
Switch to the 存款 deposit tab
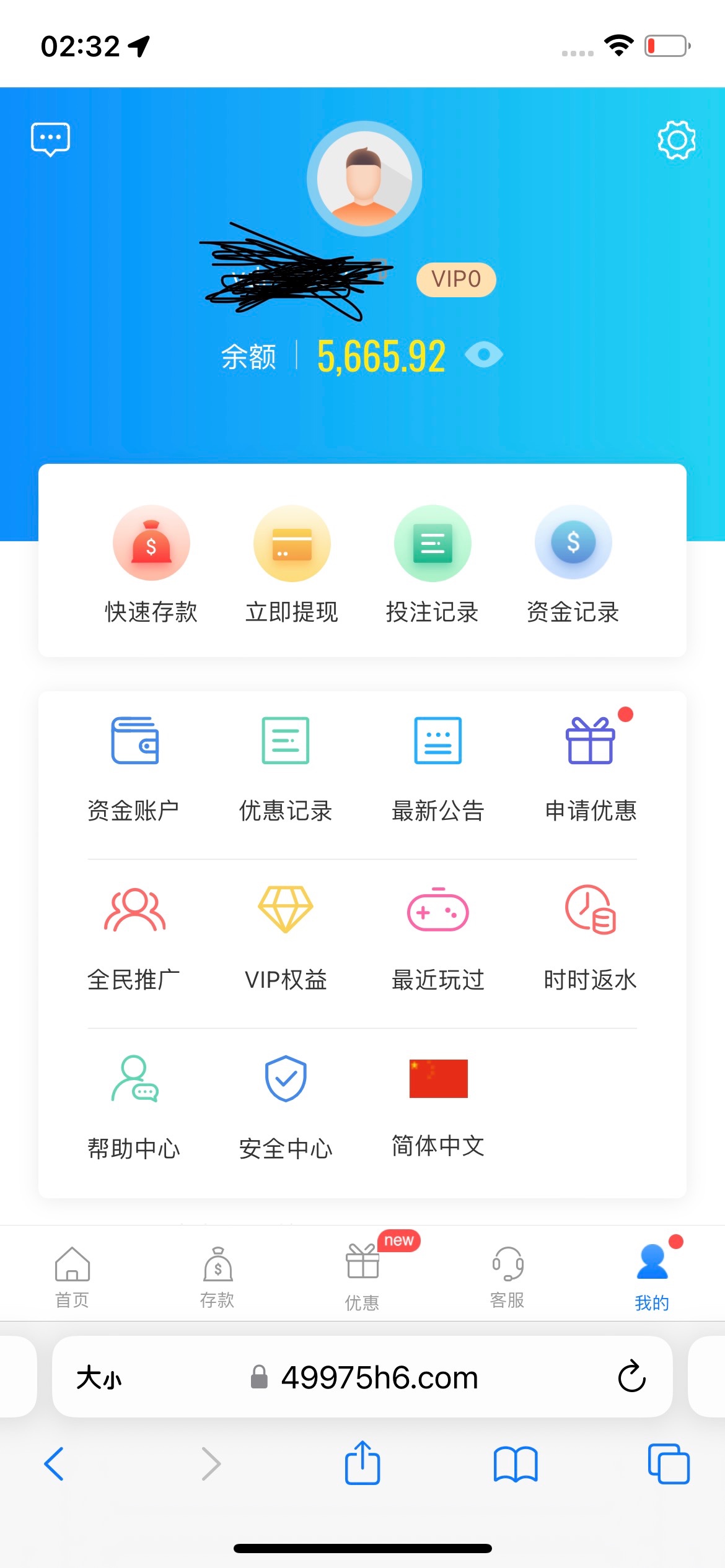click(217, 1277)
